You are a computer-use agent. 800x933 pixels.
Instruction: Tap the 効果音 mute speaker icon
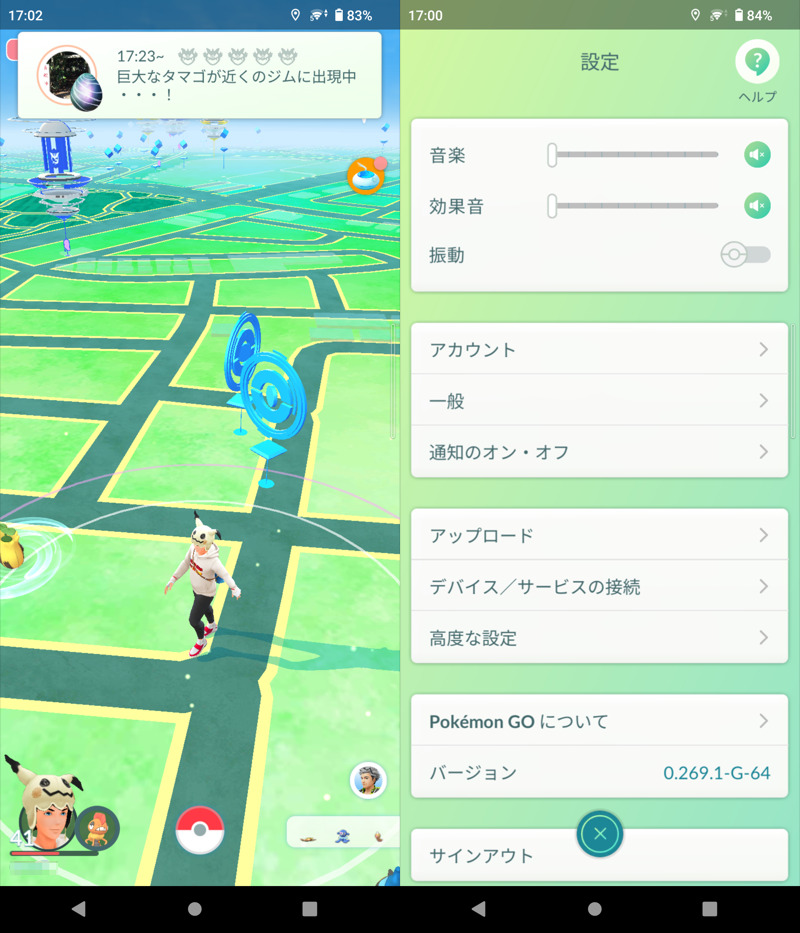pos(757,206)
